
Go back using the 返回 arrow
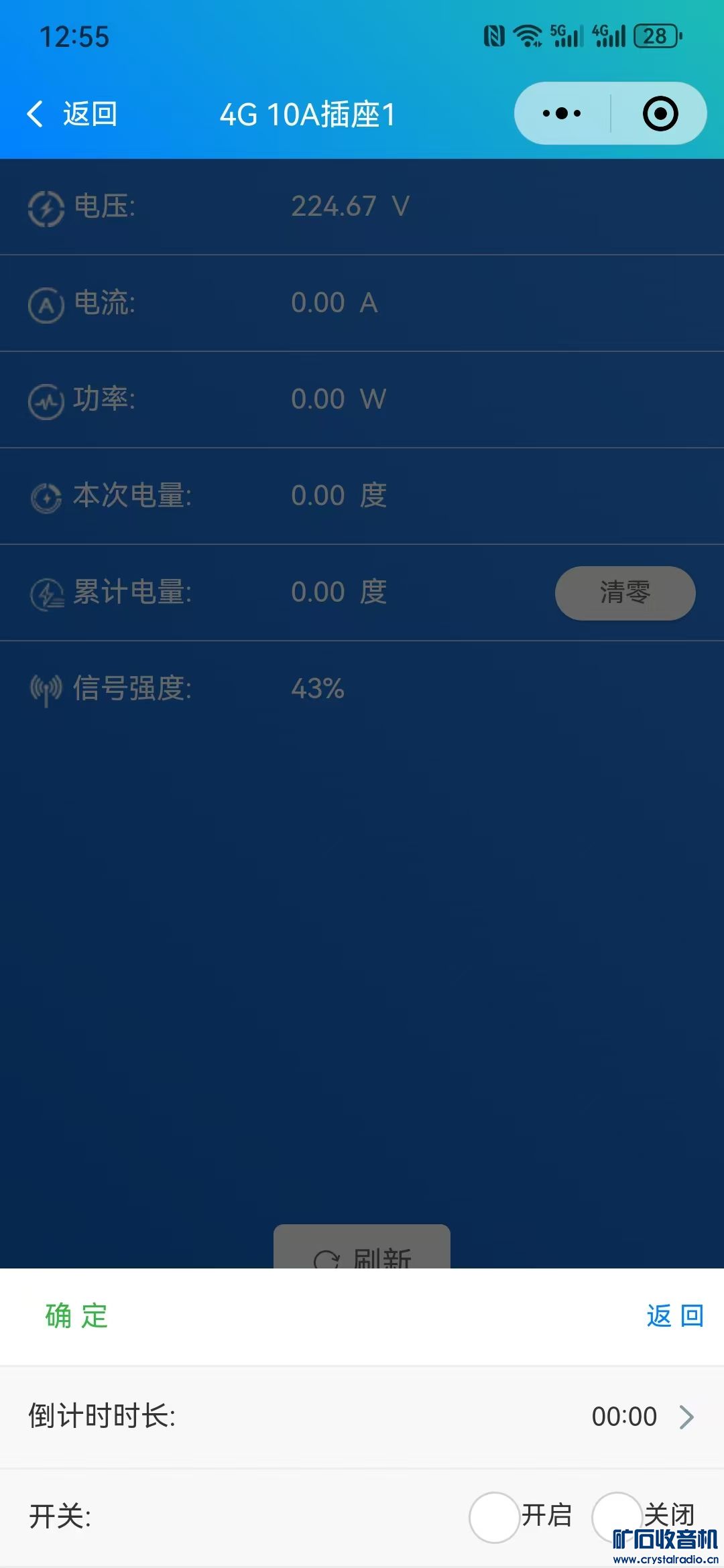pyautogui.click(x=70, y=114)
